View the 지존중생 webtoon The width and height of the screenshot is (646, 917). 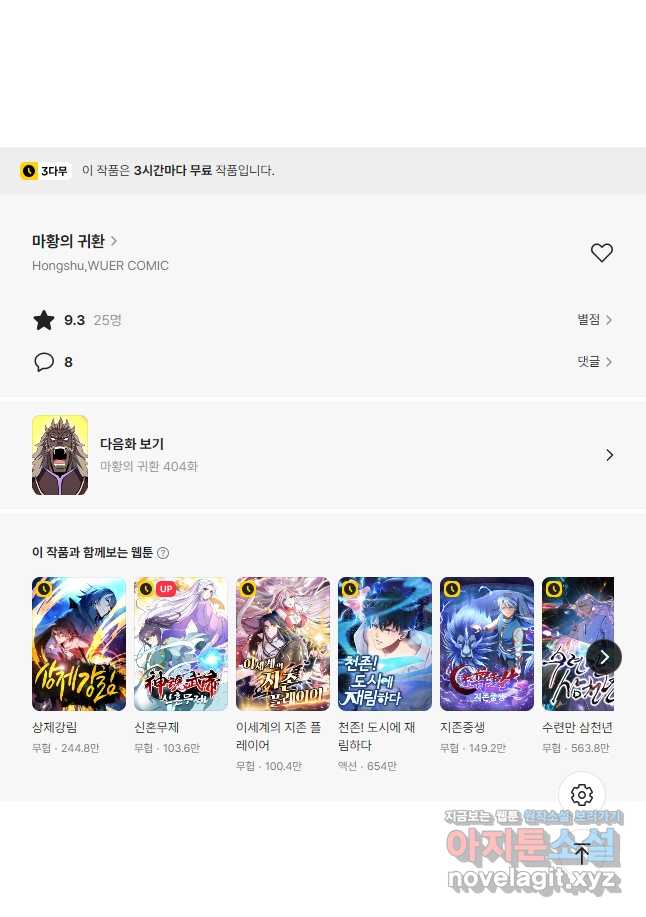[487, 644]
